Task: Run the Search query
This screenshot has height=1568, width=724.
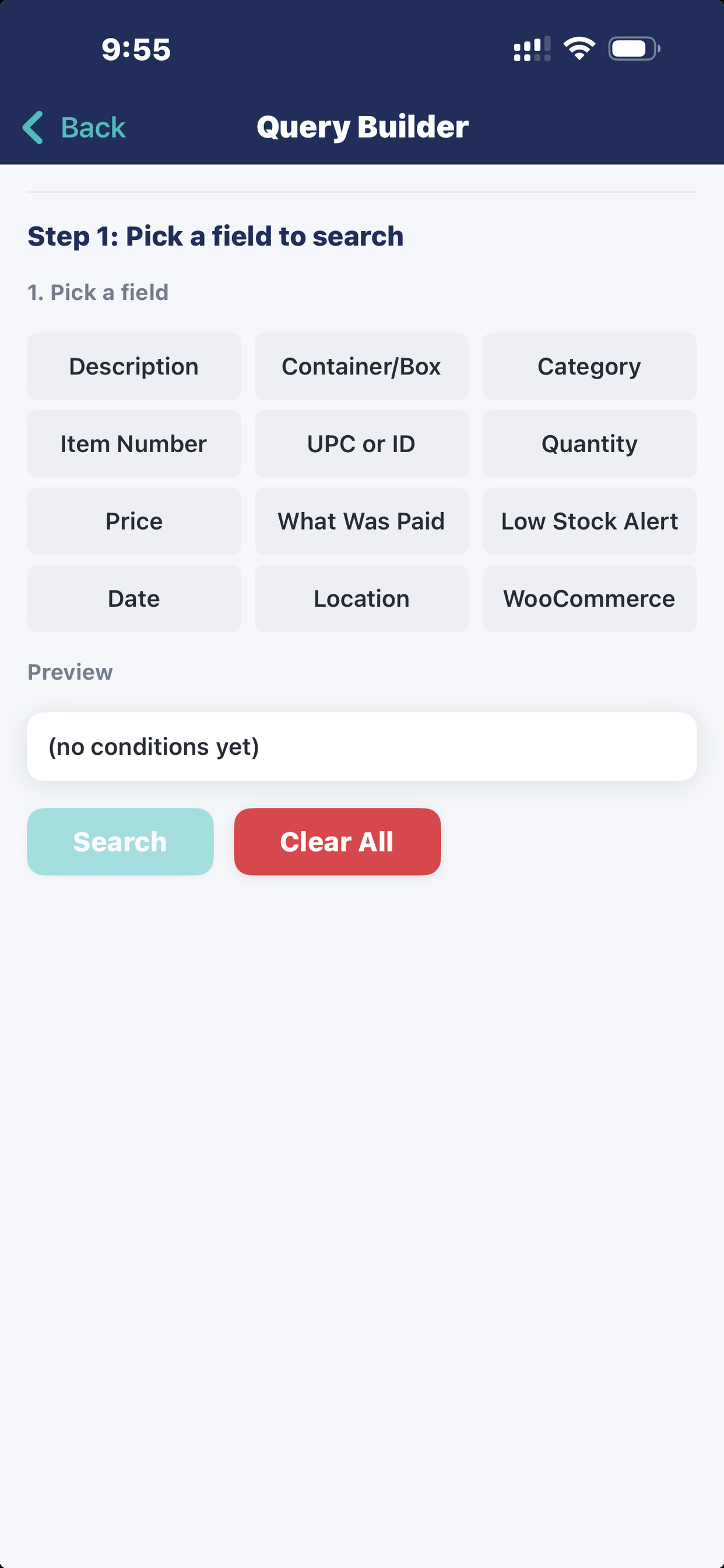Action: [x=120, y=842]
